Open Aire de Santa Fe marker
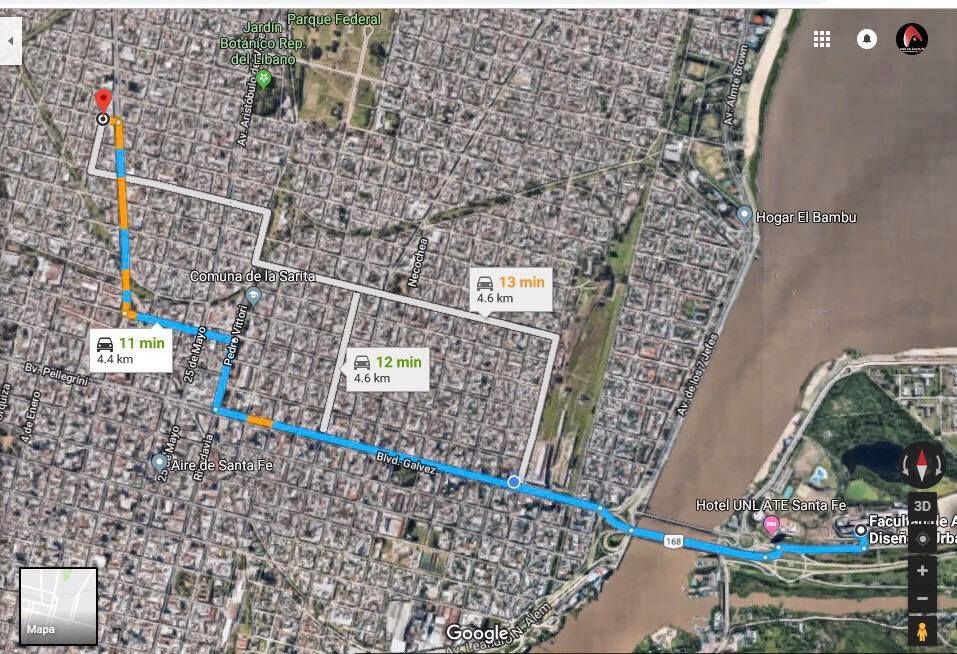957x654 pixels. tap(159, 462)
